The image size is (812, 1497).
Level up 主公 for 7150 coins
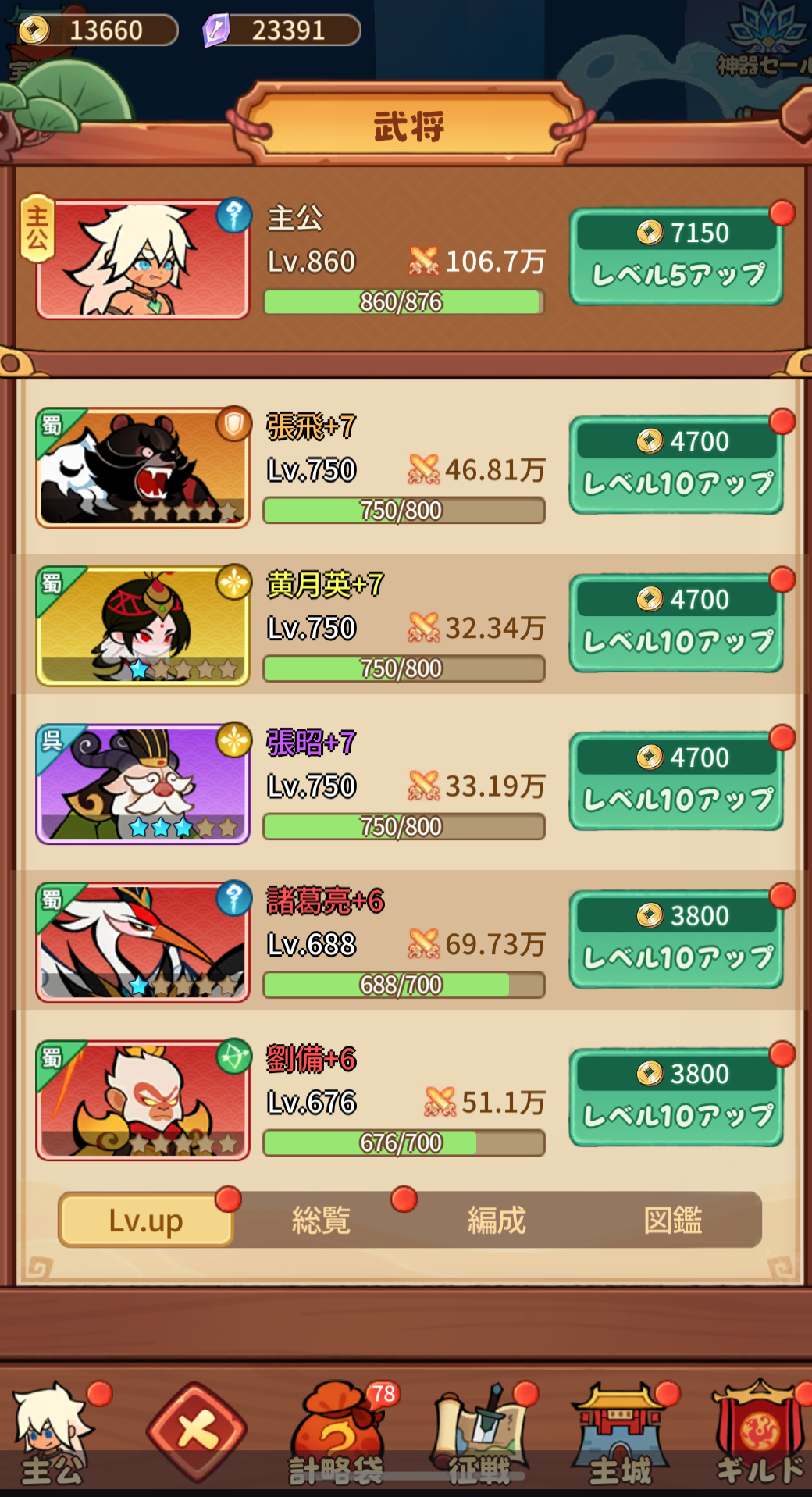coord(677,256)
